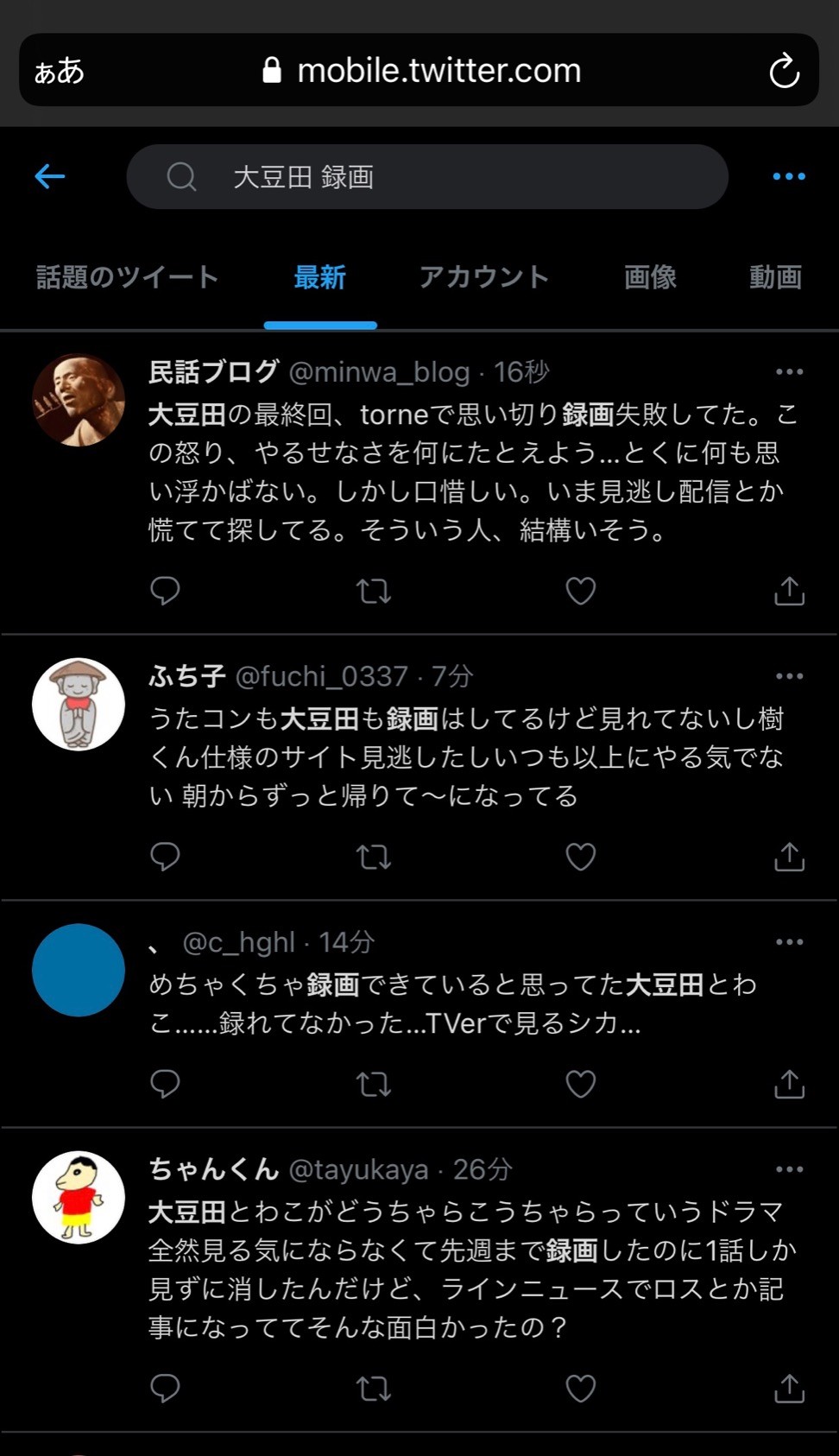Open the more menu on ふち子's tweet
839x1456 pixels.
click(789, 676)
